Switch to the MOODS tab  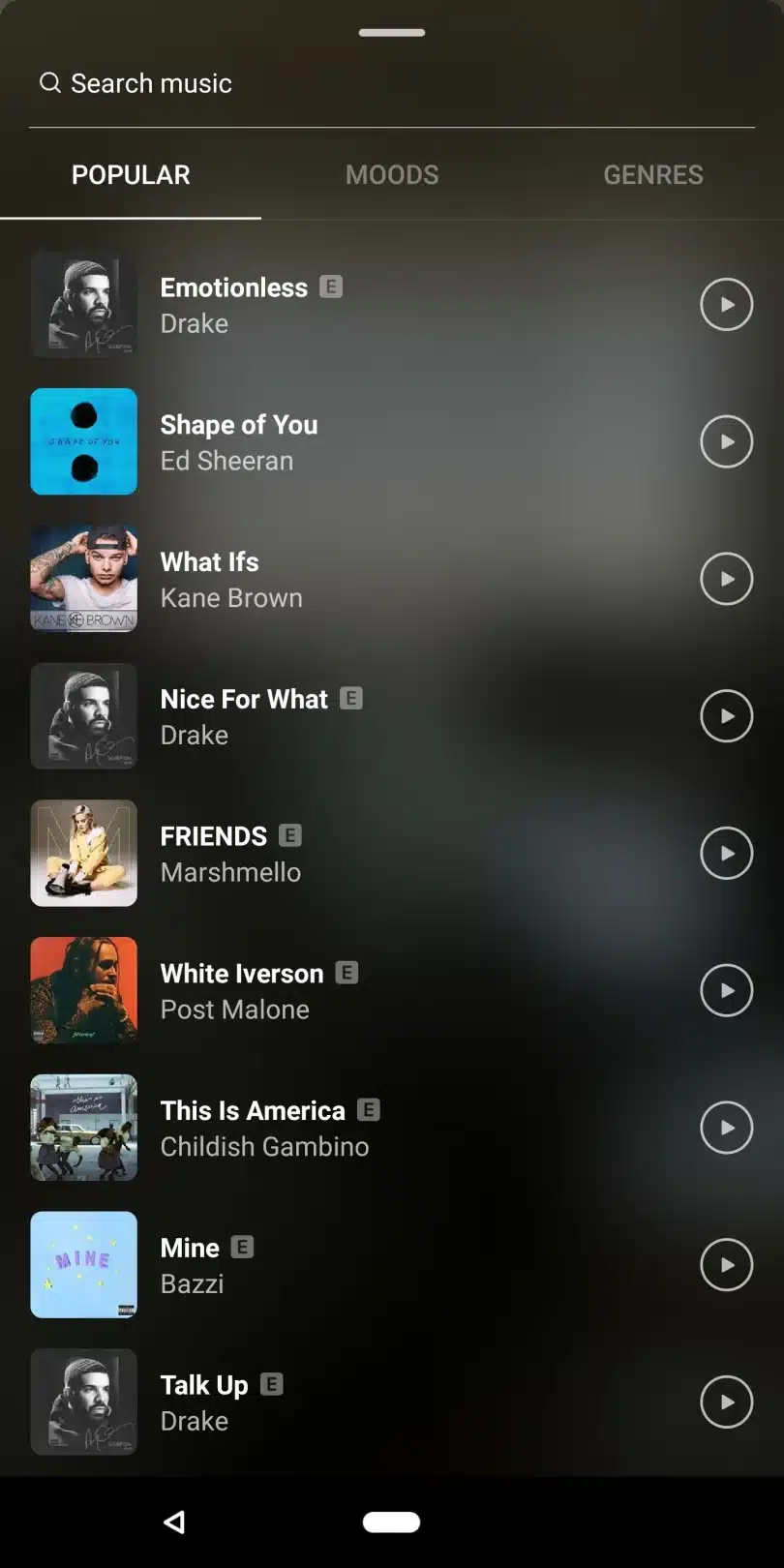click(392, 174)
